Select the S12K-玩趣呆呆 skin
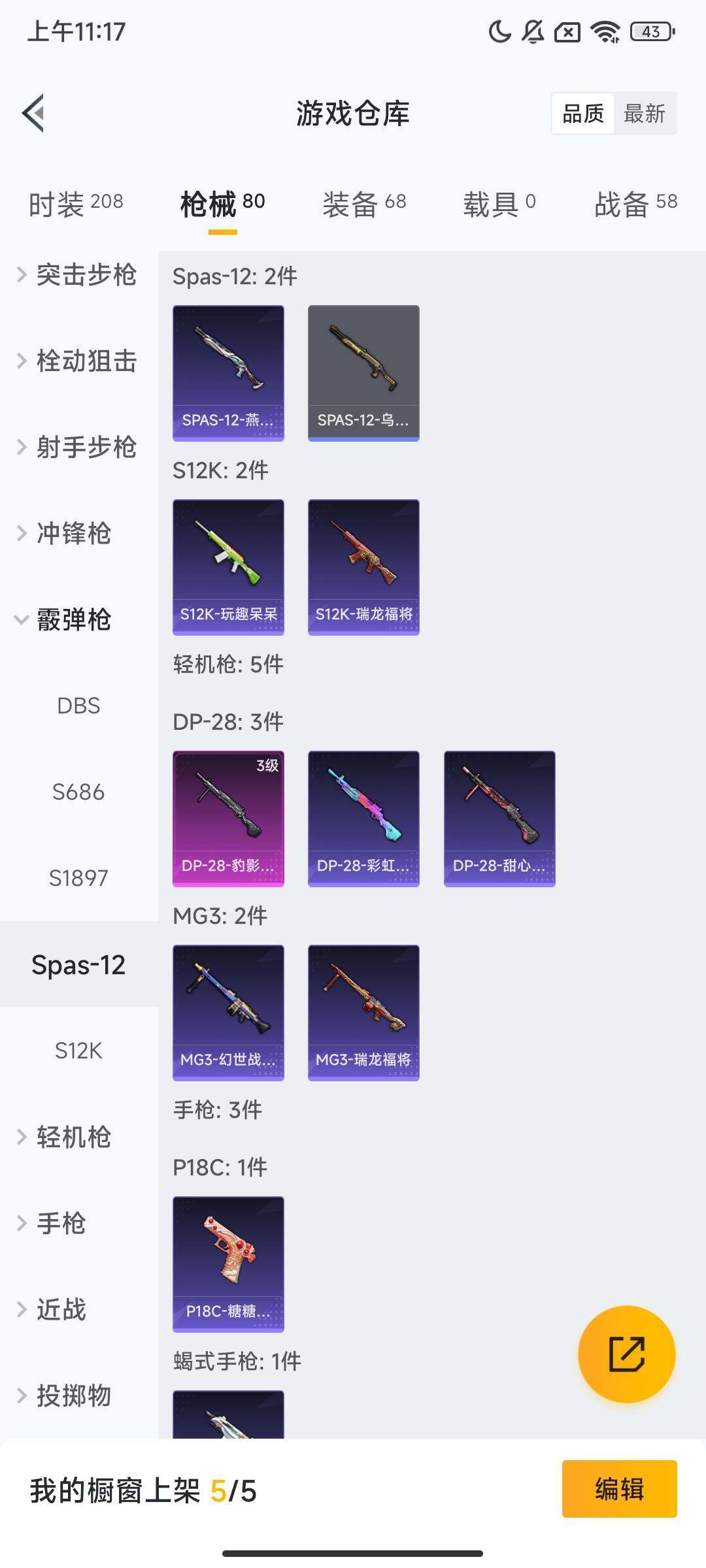 click(x=227, y=566)
